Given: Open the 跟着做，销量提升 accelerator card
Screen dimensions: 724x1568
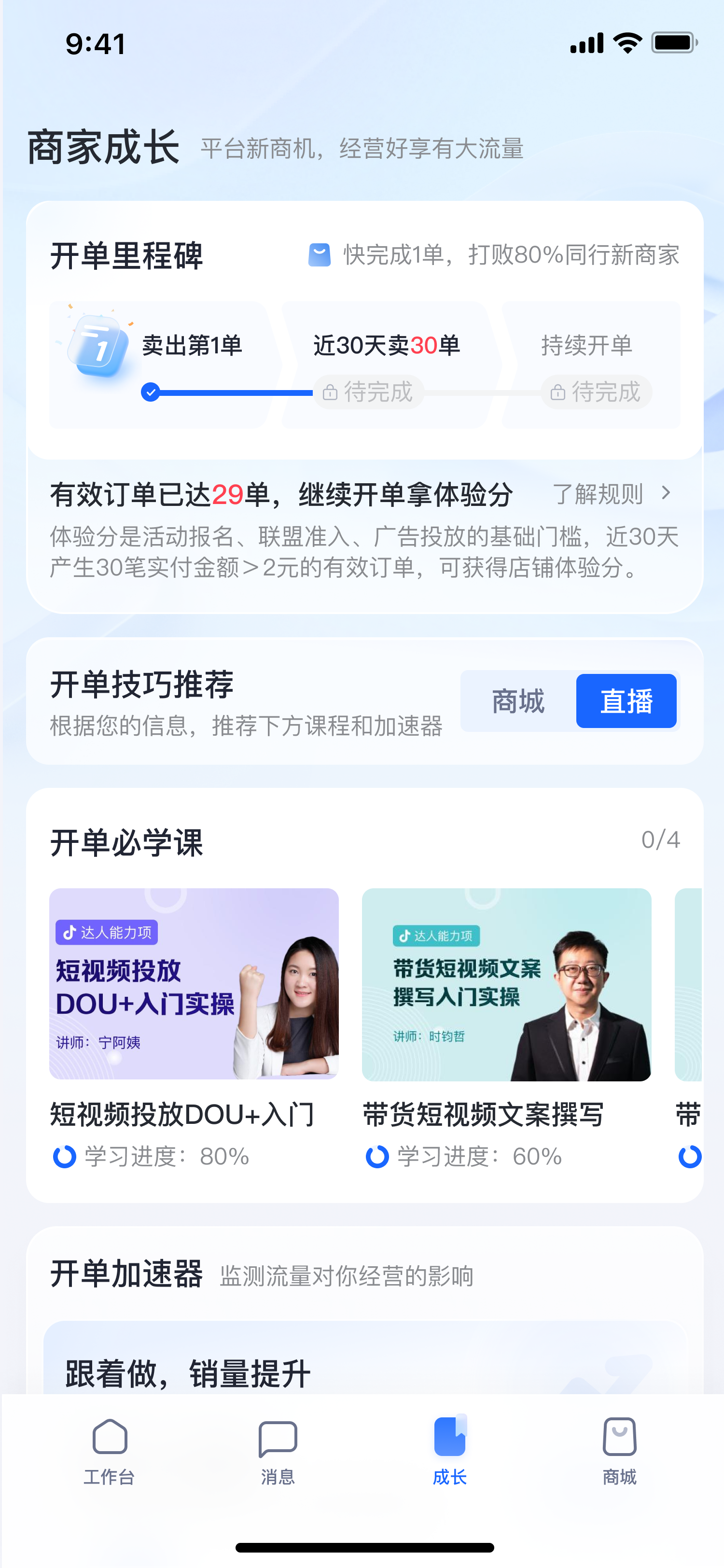Looking at the screenshot, I should pos(365,1363).
